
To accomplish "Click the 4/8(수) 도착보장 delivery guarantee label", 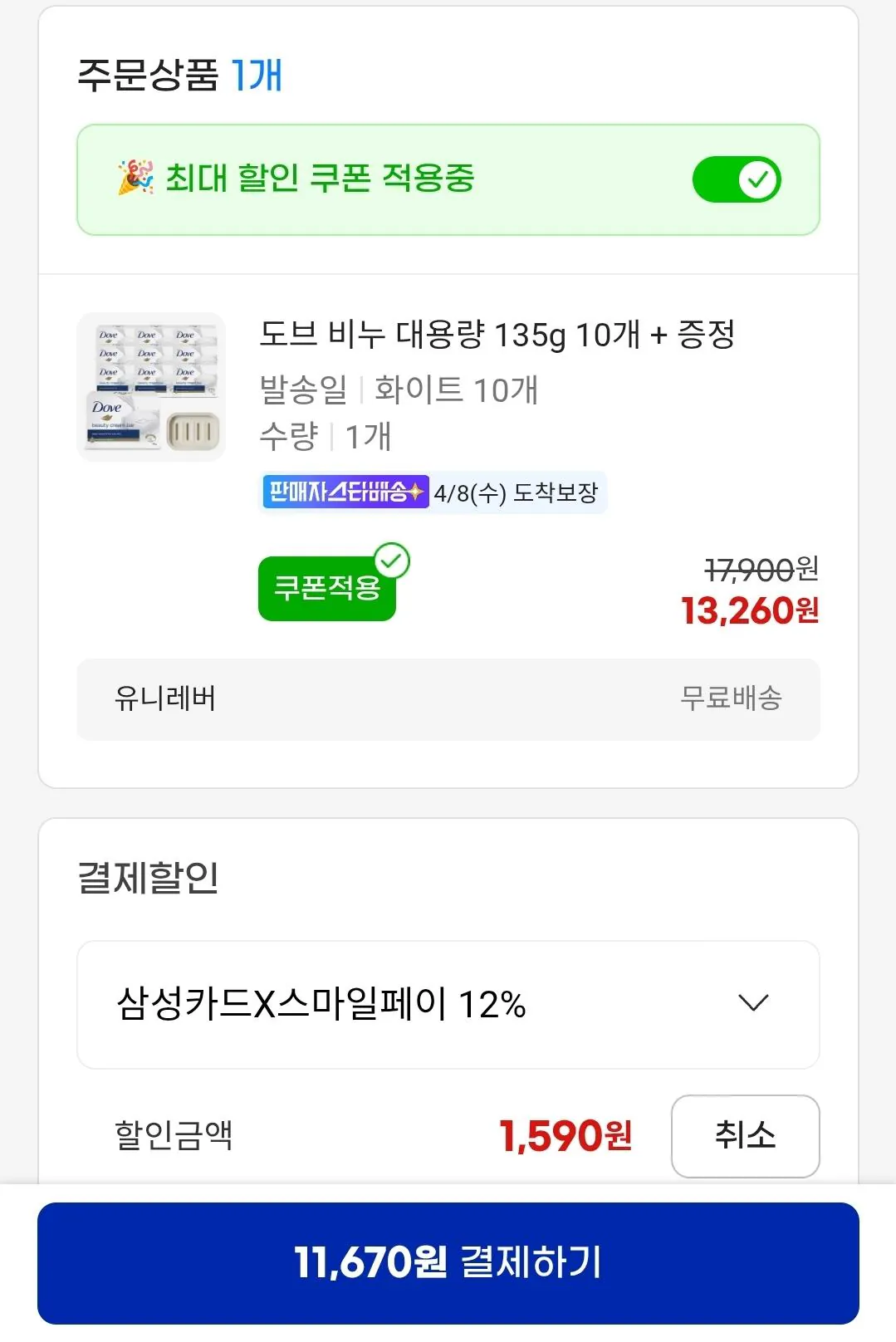I will coord(519,492).
